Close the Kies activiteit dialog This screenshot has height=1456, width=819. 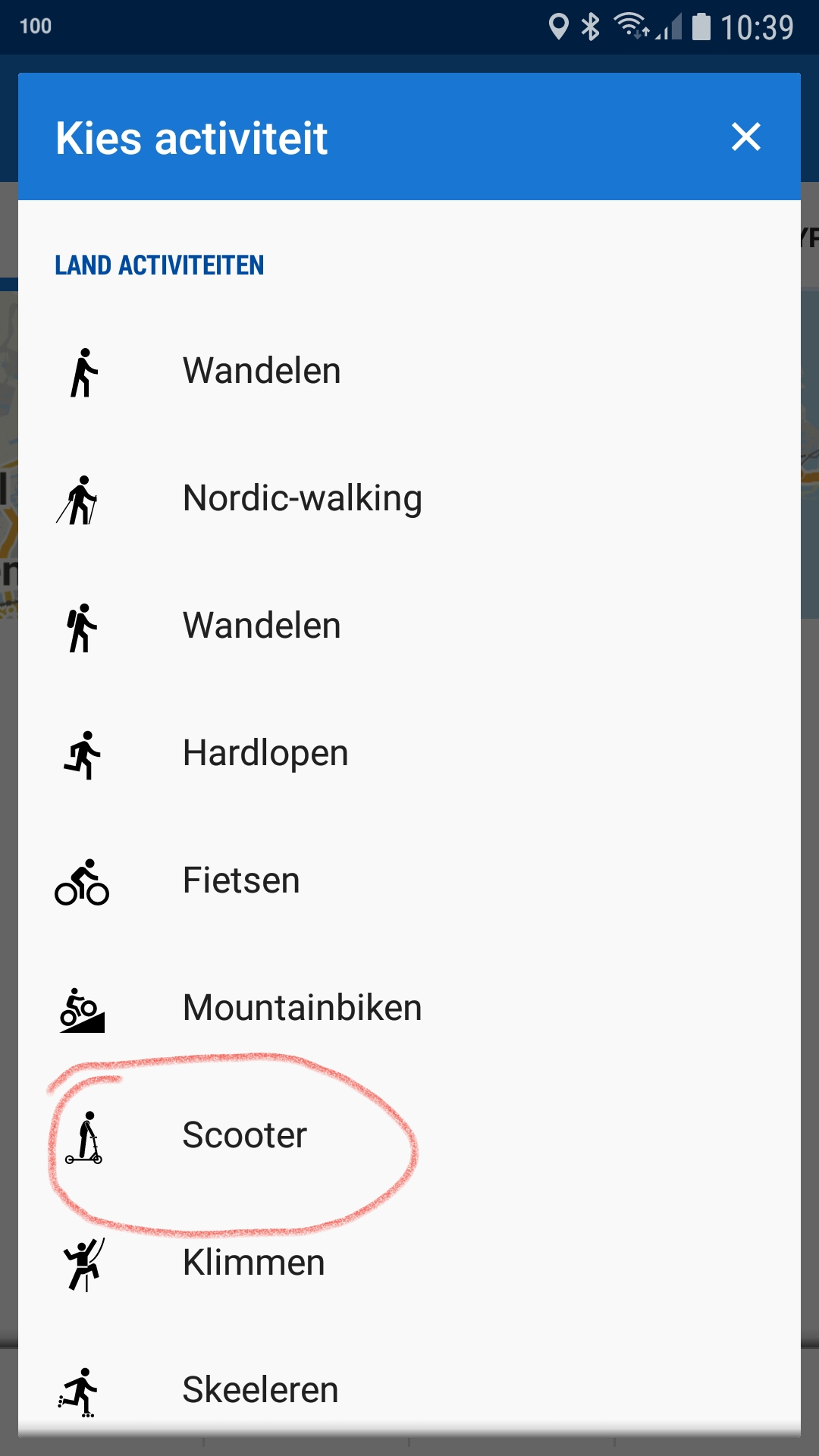tap(746, 137)
